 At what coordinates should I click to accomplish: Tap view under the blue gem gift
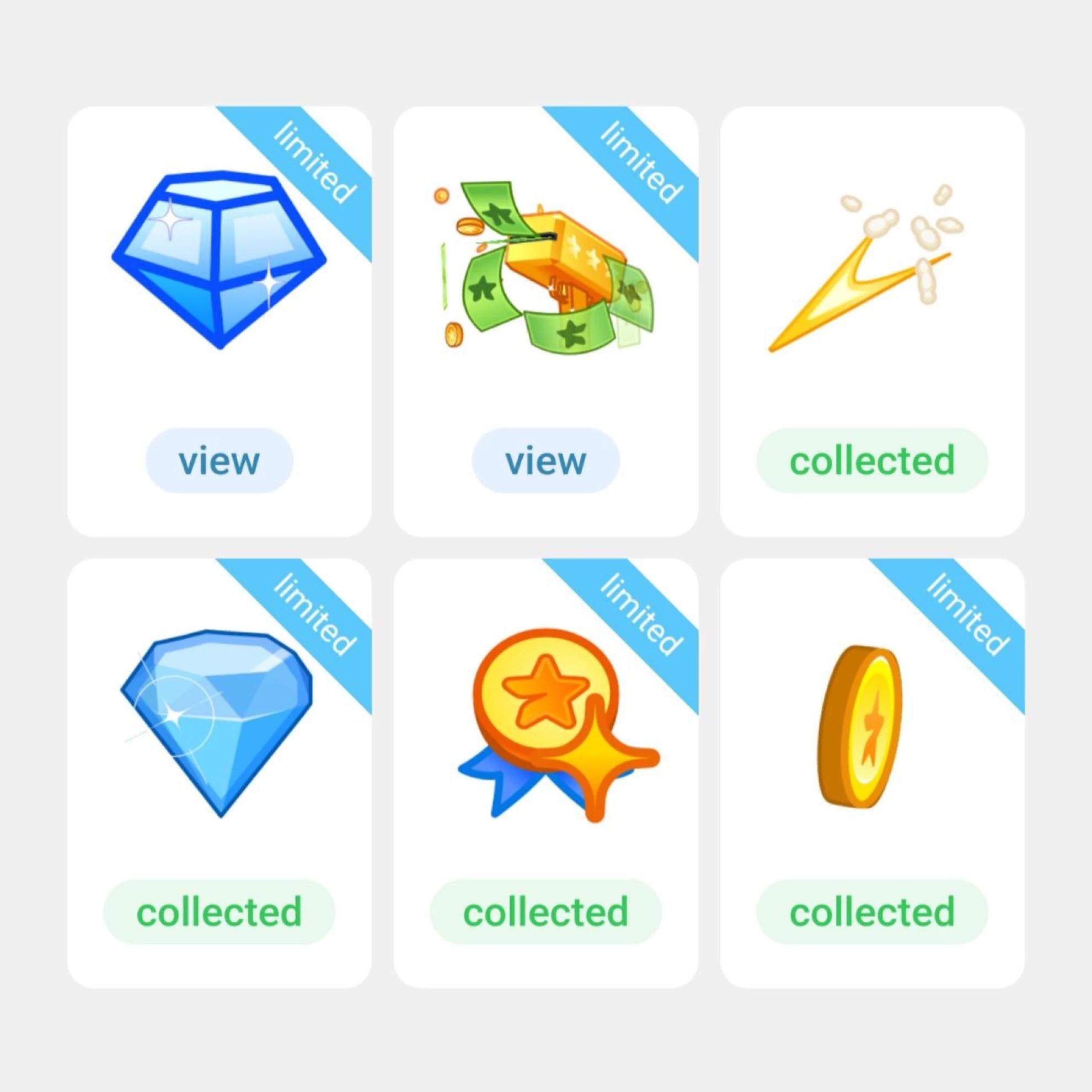[x=220, y=461]
